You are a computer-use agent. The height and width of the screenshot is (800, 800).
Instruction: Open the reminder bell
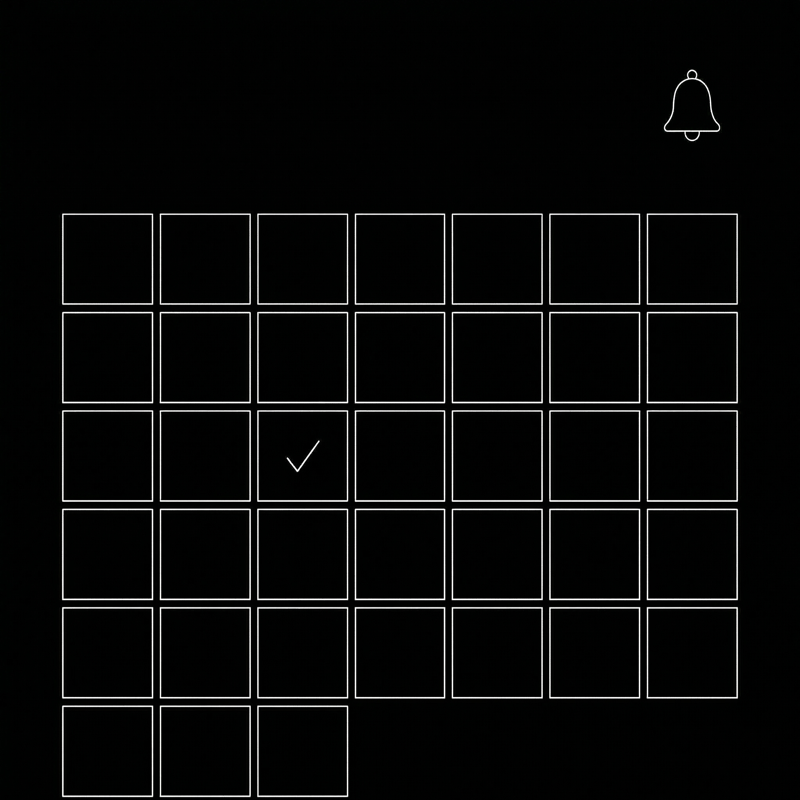point(692,105)
